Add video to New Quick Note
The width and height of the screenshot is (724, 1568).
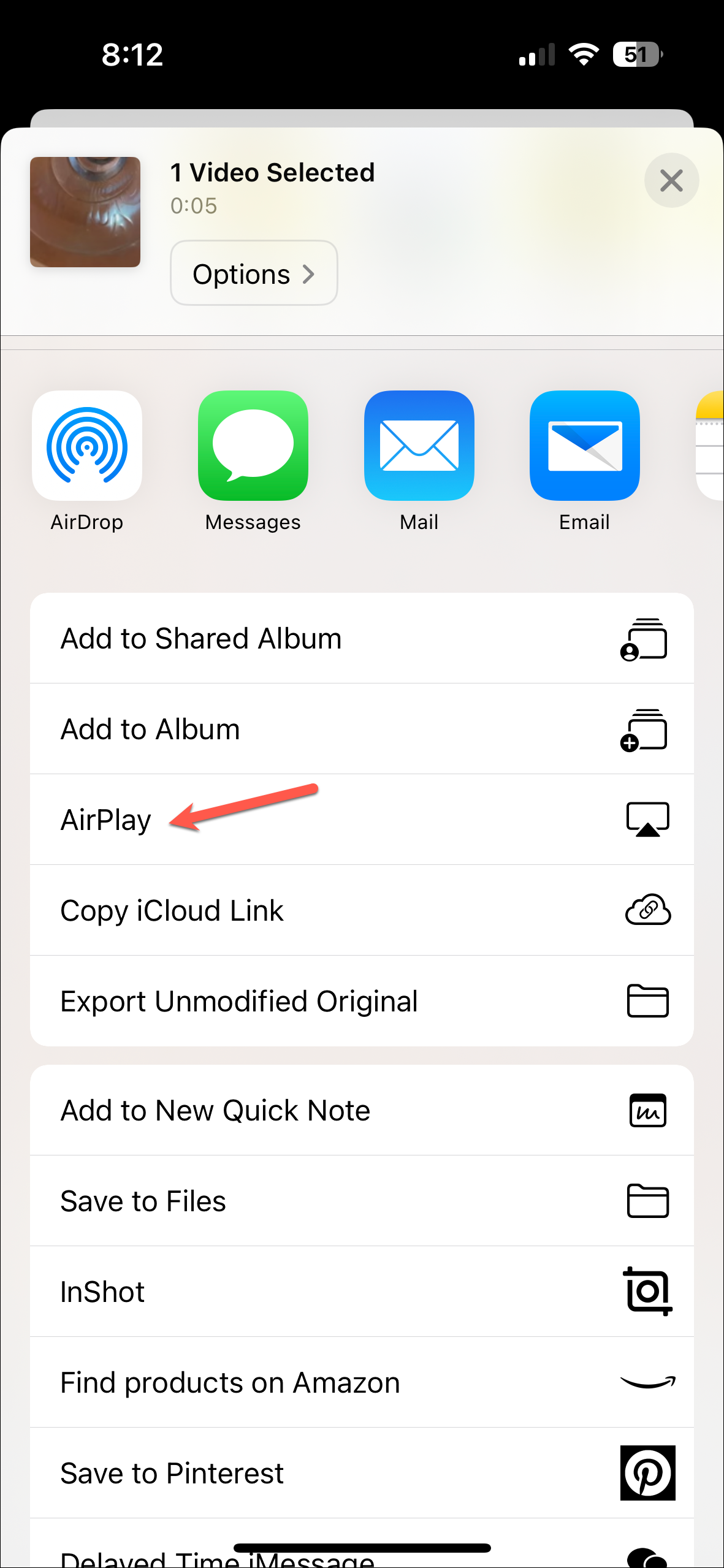[x=362, y=1110]
